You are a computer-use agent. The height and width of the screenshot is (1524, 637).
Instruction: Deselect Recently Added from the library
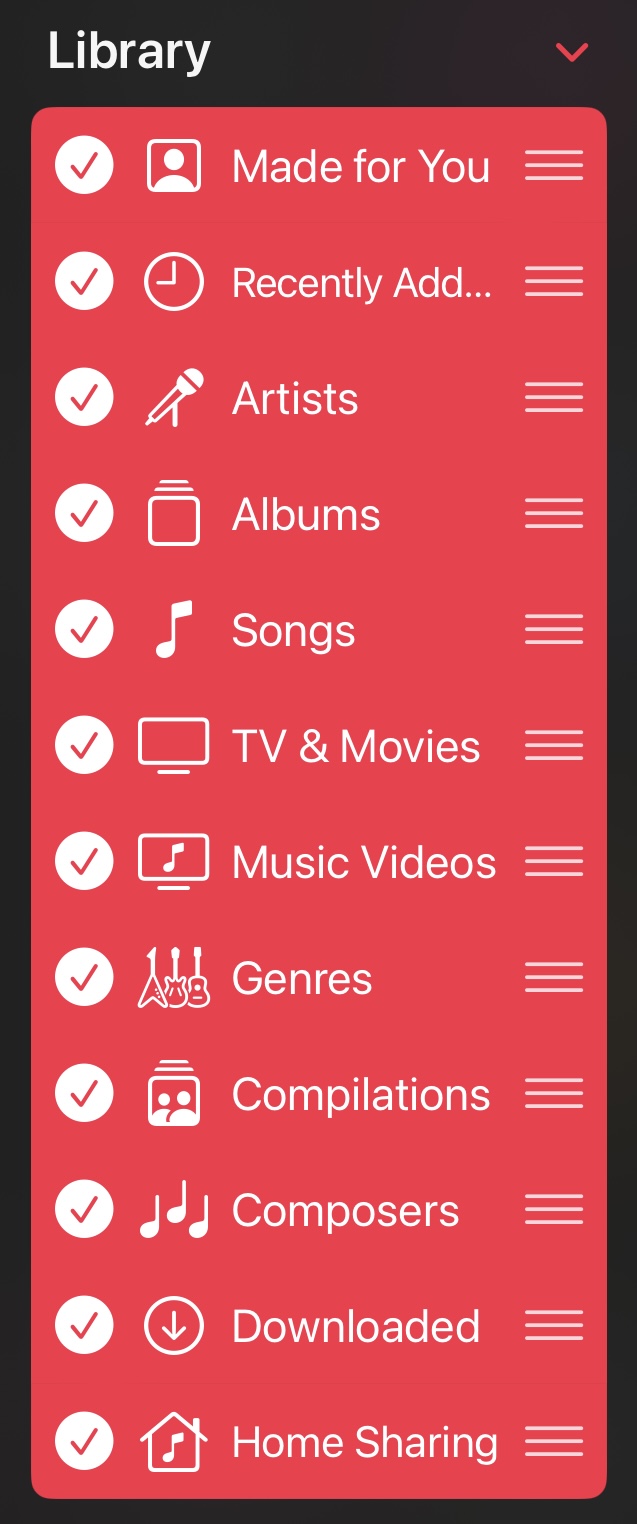pyautogui.click(x=84, y=282)
